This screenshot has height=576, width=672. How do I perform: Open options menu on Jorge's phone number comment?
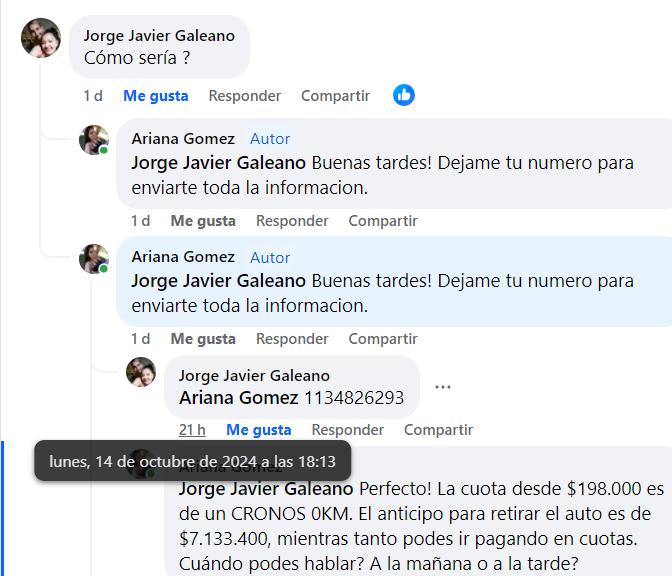pyautogui.click(x=443, y=387)
